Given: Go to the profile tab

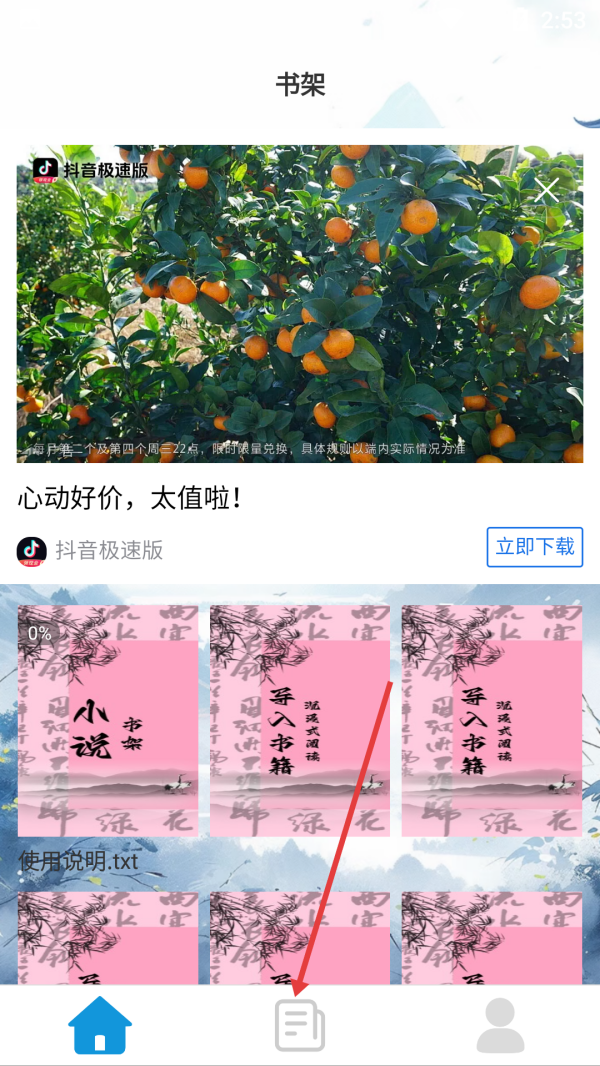Looking at the screenshot, I should pos(500,1025).
